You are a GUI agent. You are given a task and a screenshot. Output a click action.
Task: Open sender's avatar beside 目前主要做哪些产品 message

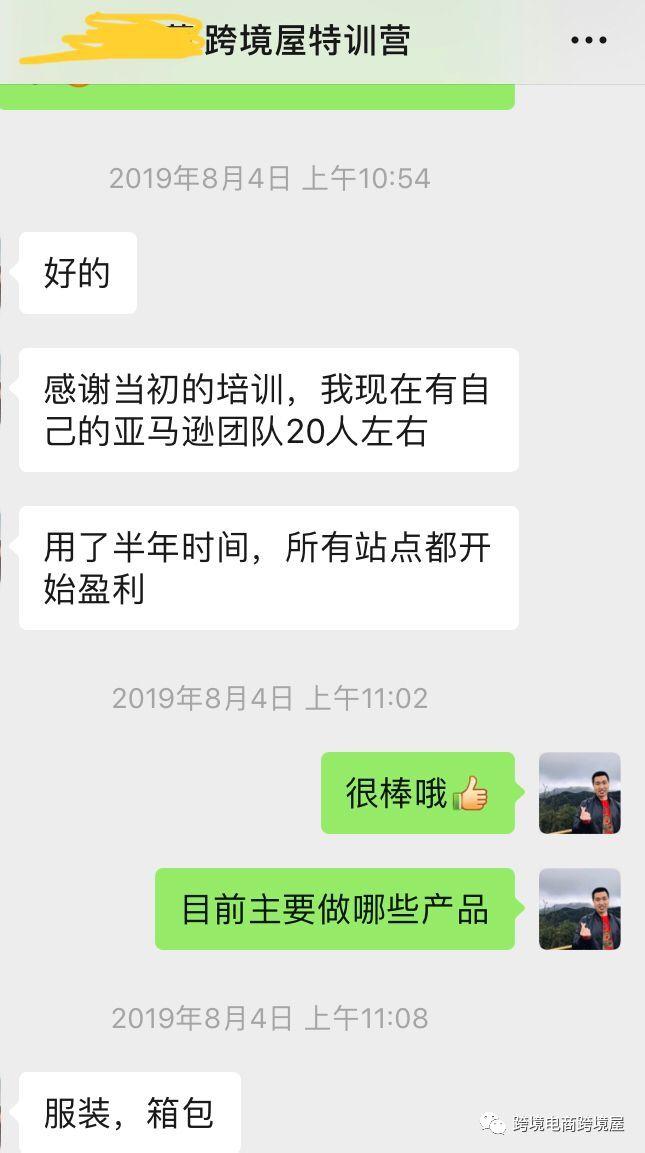pos(580,909)
